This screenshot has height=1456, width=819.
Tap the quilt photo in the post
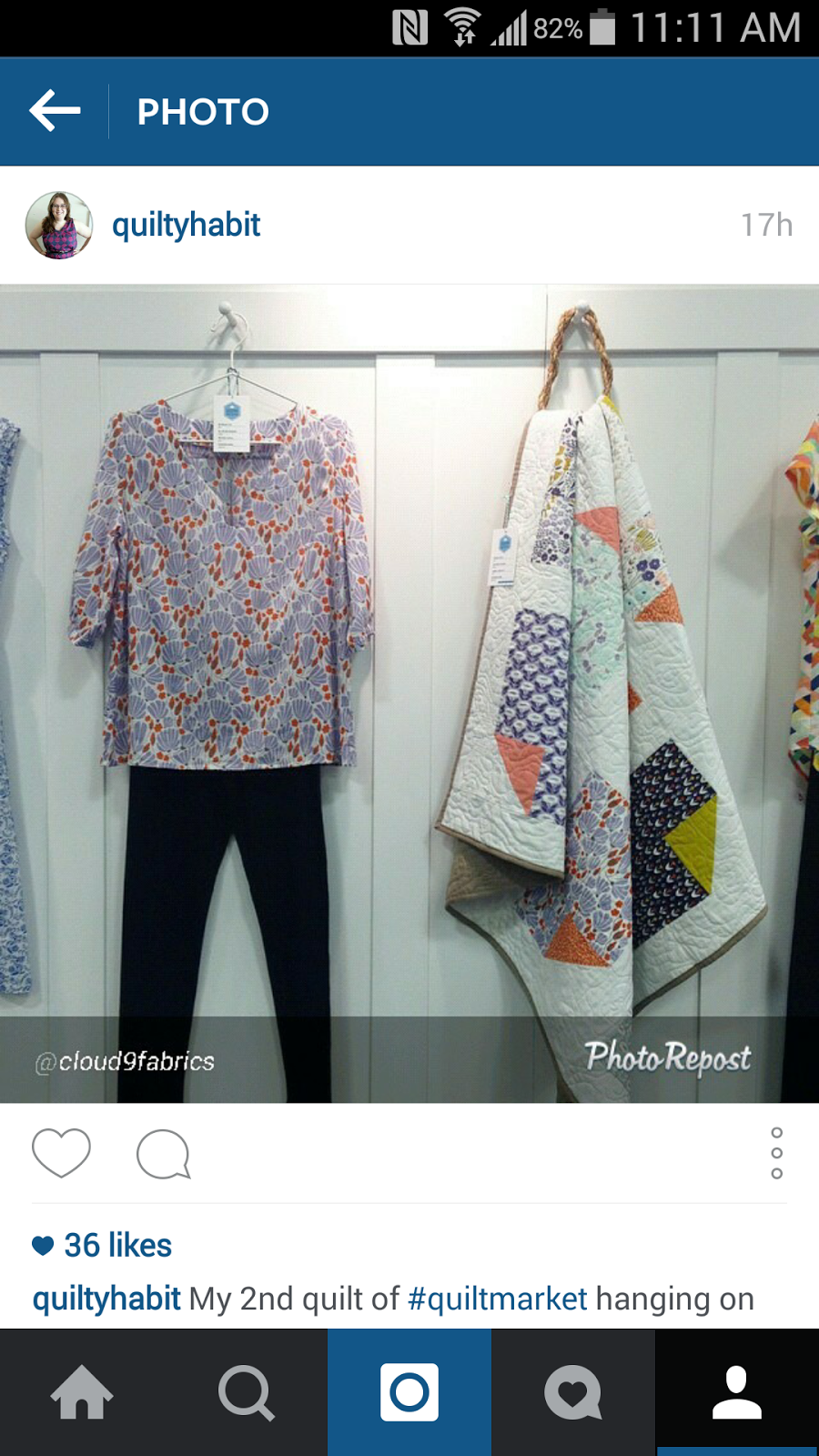click(x=409, y=693)
